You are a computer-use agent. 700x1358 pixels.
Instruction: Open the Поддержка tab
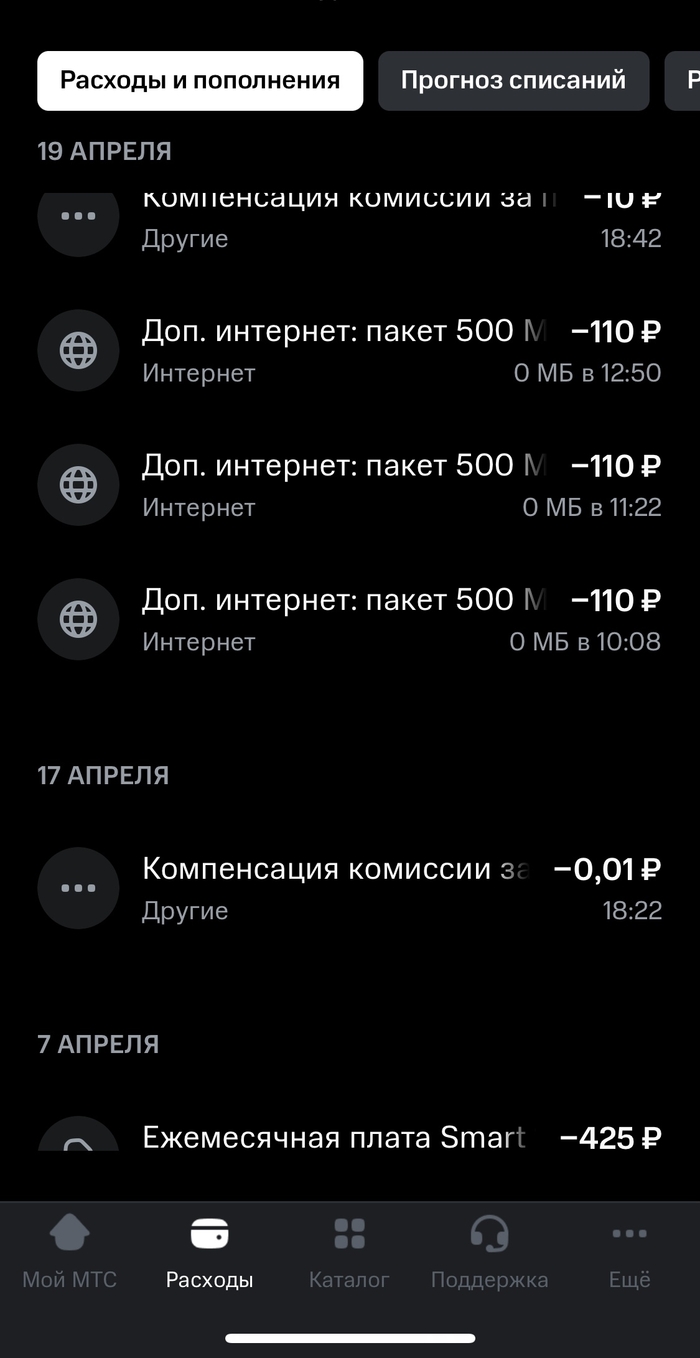click(489, 1250)
